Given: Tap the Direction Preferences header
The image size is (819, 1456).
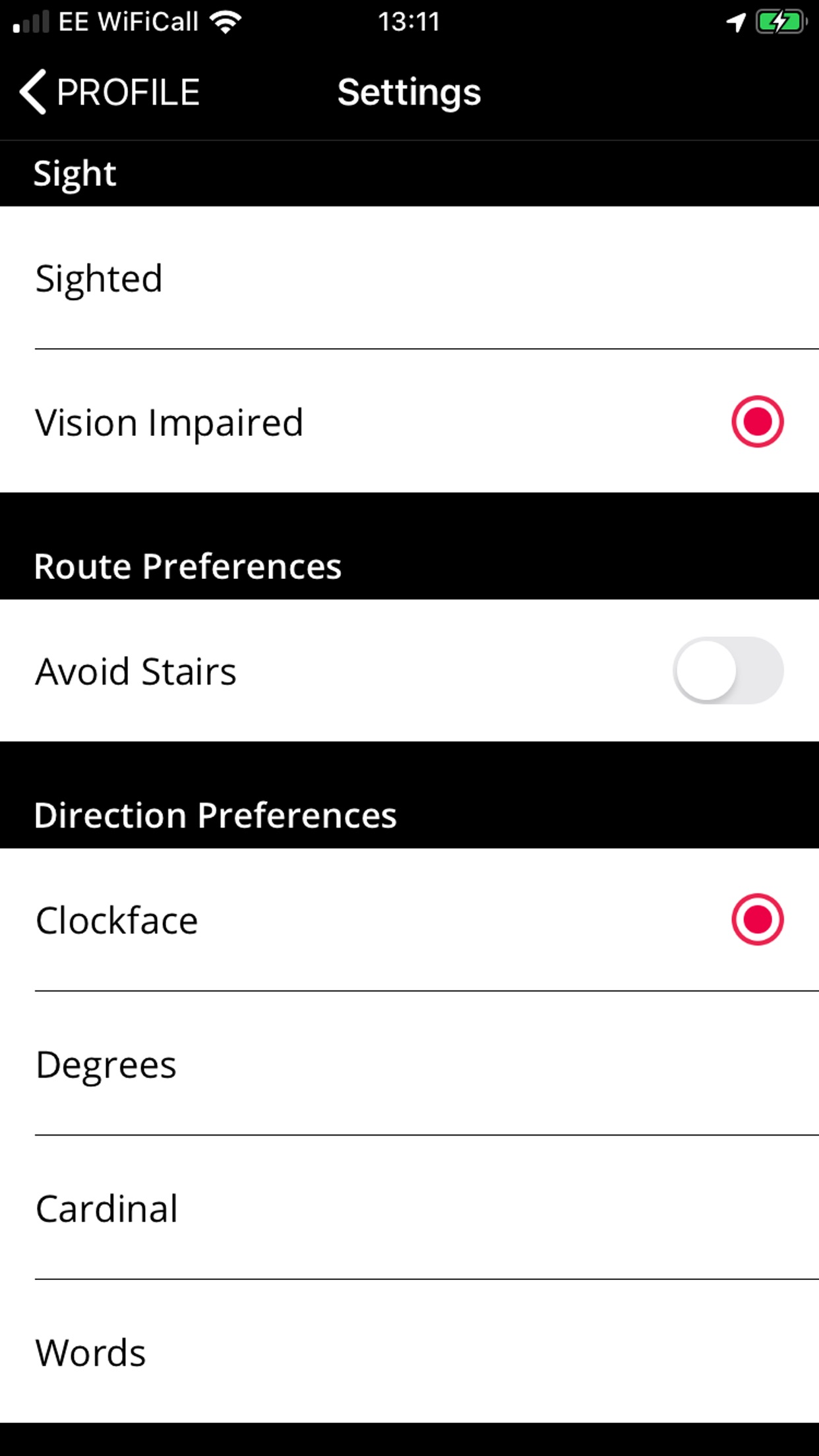Looking at the screenshot, I should 216,814.
